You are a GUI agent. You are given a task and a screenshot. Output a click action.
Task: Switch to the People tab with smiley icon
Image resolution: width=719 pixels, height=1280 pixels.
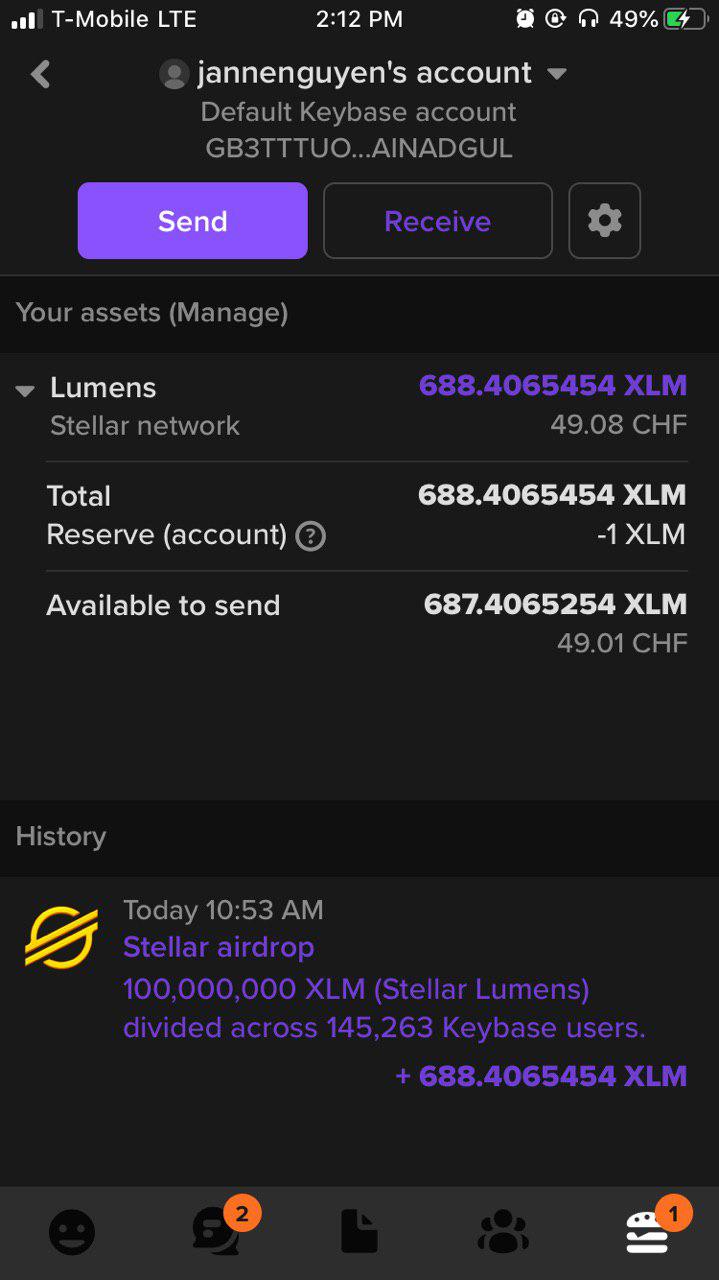point(72,1231)
